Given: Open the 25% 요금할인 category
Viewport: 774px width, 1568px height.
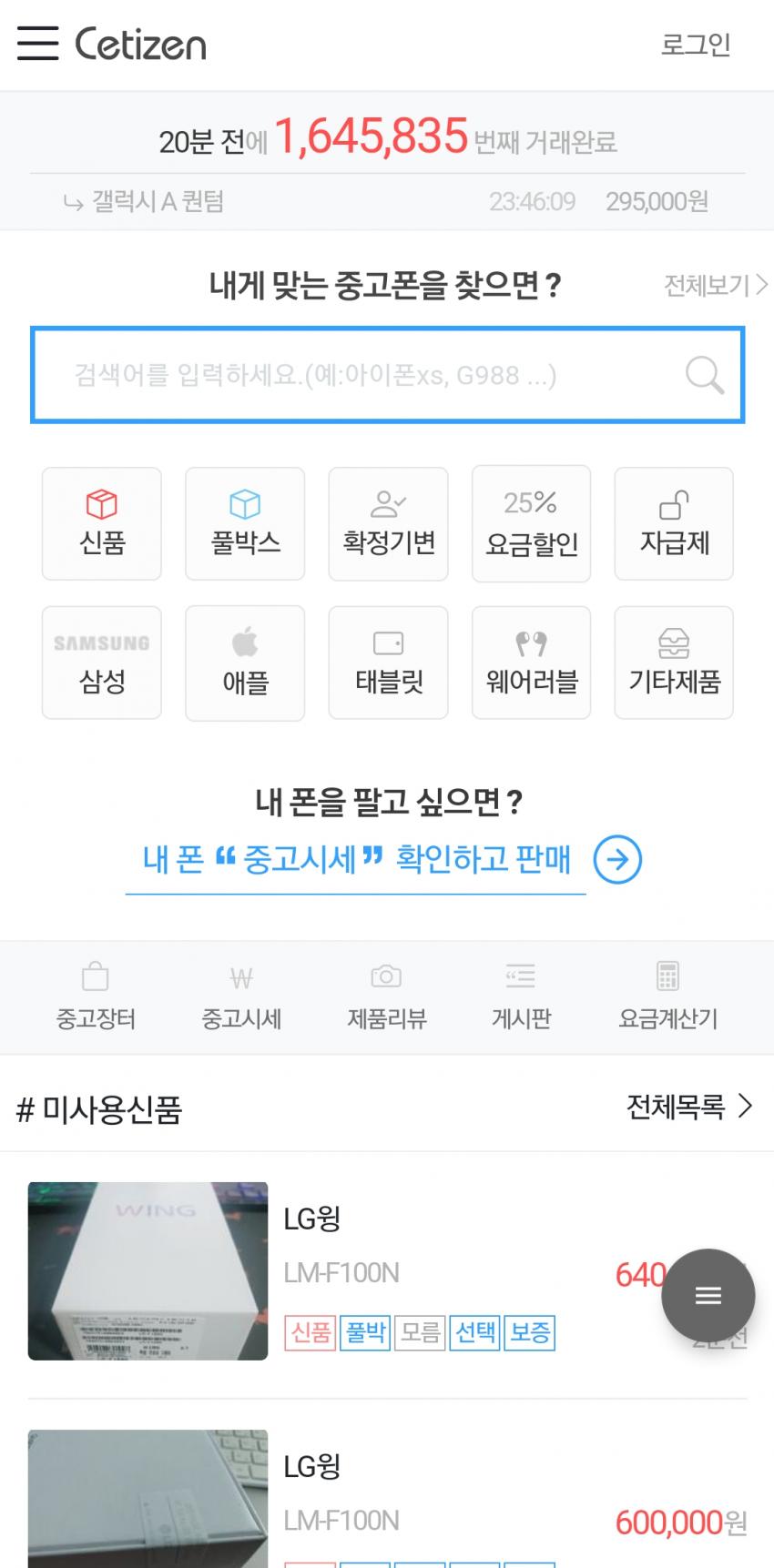Looking at the screenshot, I should [x=531, y=523].
